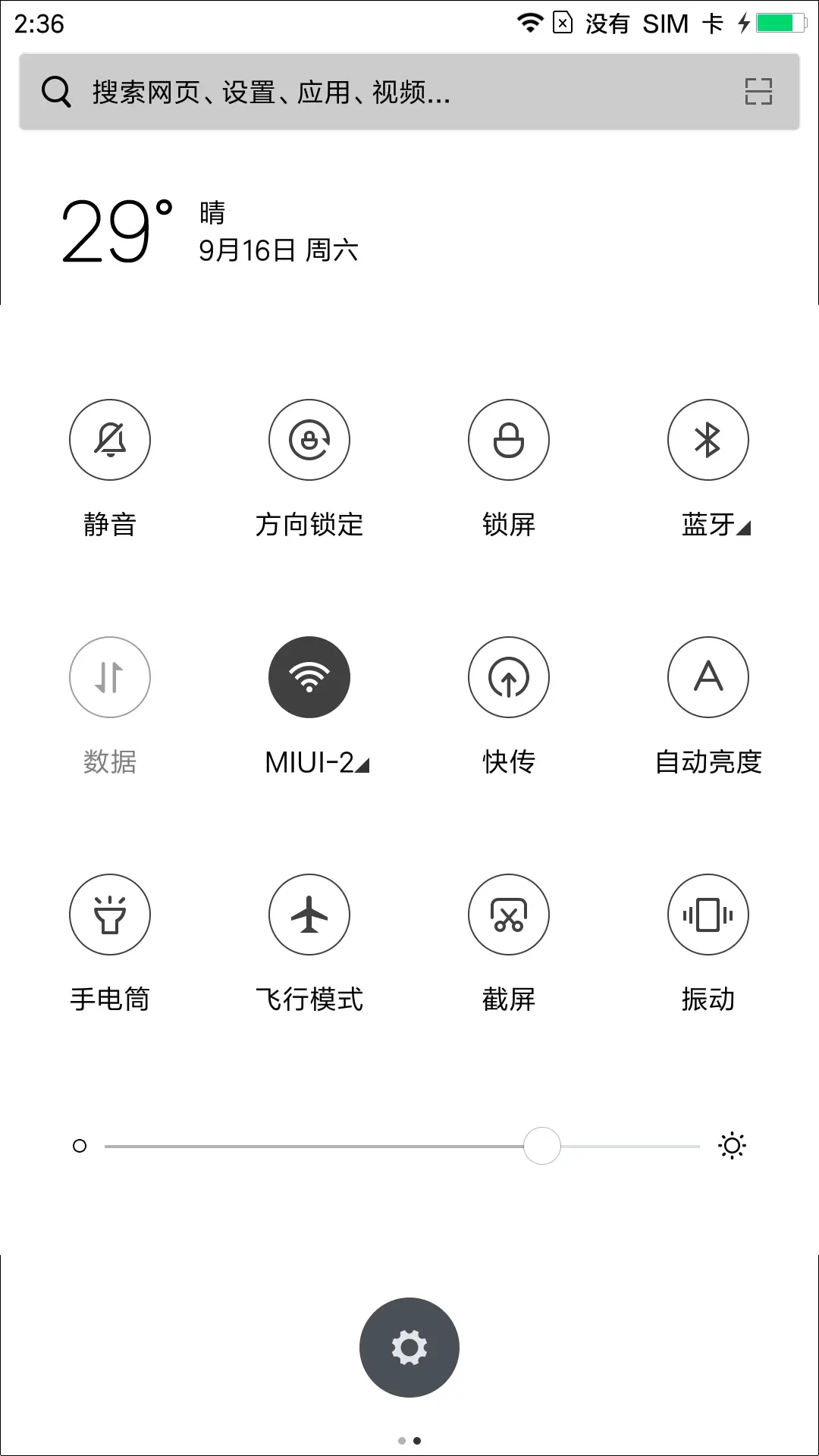Turn on the 手电筒 flashlight
This screenshot has height=1456, width=819.
coord(109,915)
